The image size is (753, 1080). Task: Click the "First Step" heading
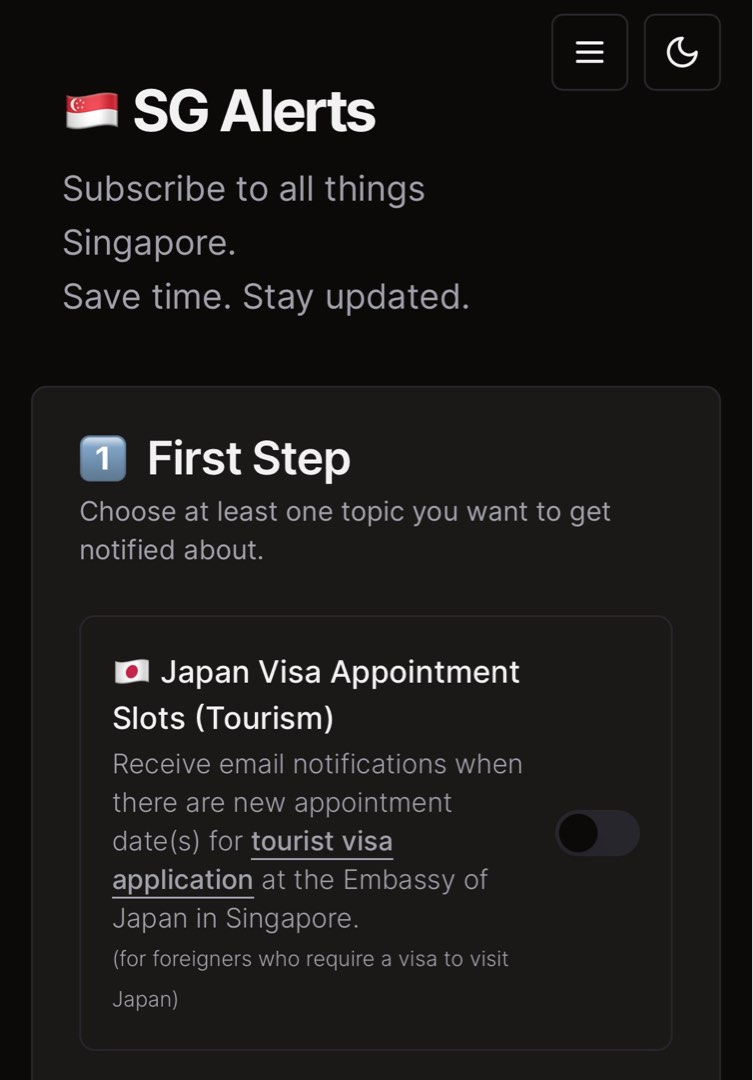click(248, 458)
